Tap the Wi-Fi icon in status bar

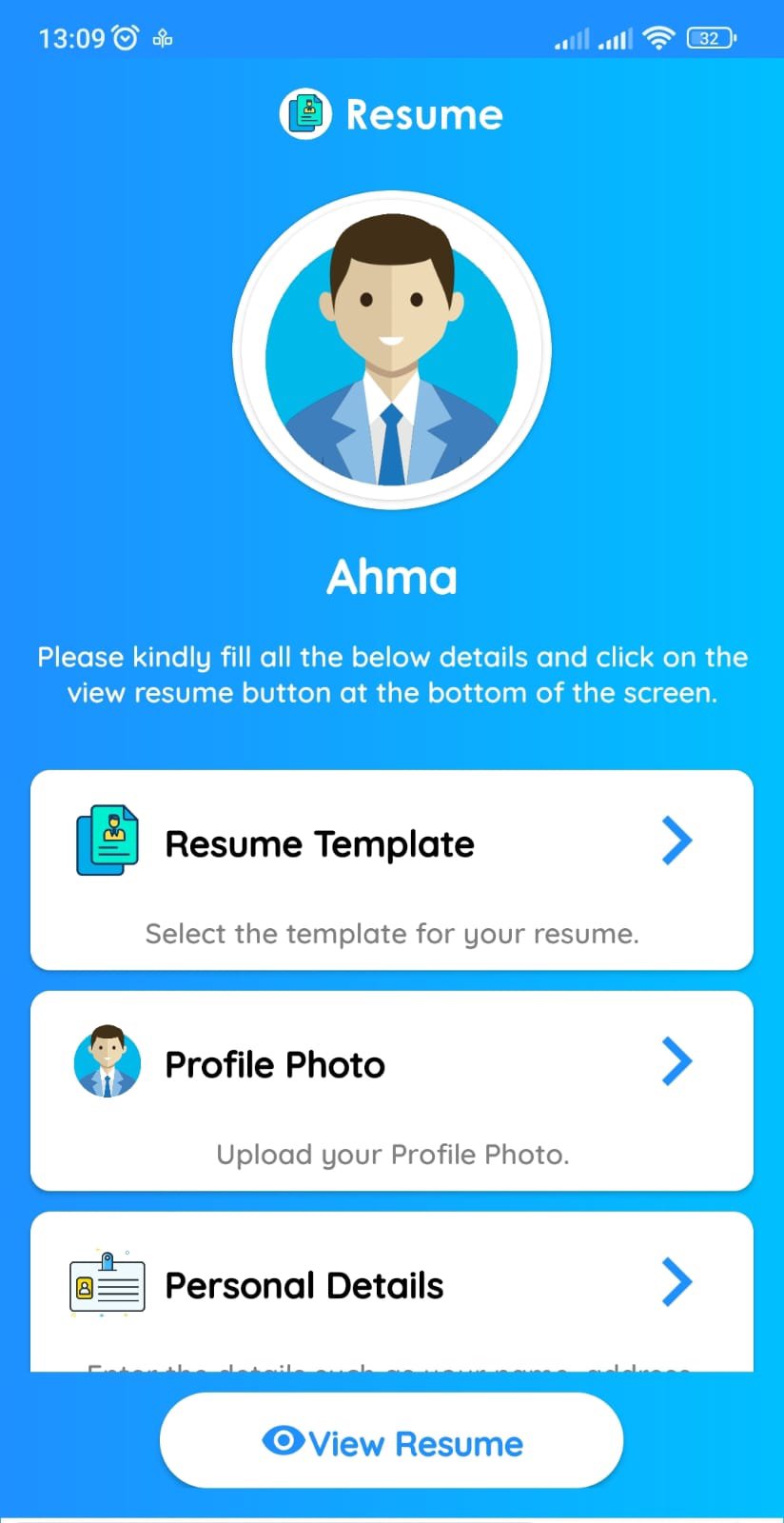tap(659, 37)
